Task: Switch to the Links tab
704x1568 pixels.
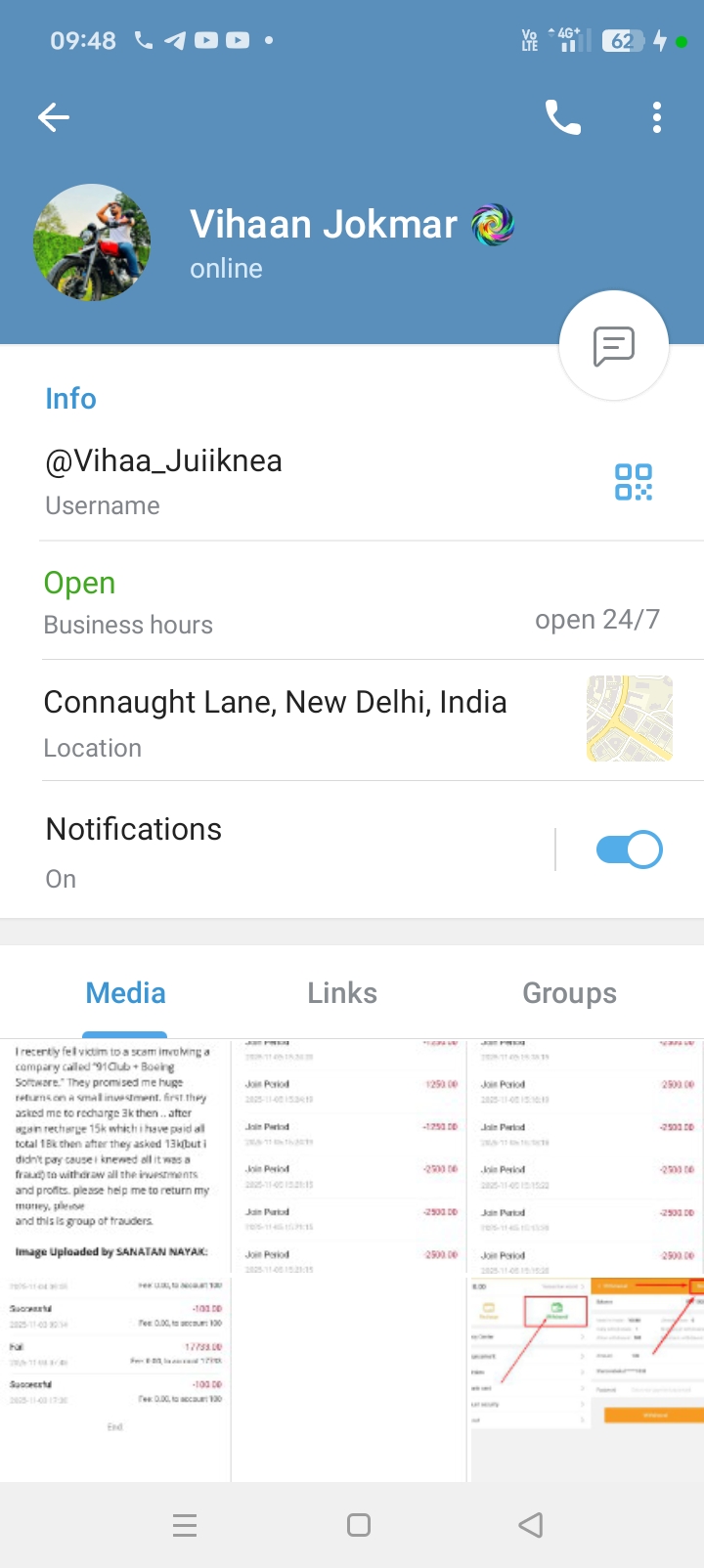Action: pyautogui.click(x=342, y=993)
